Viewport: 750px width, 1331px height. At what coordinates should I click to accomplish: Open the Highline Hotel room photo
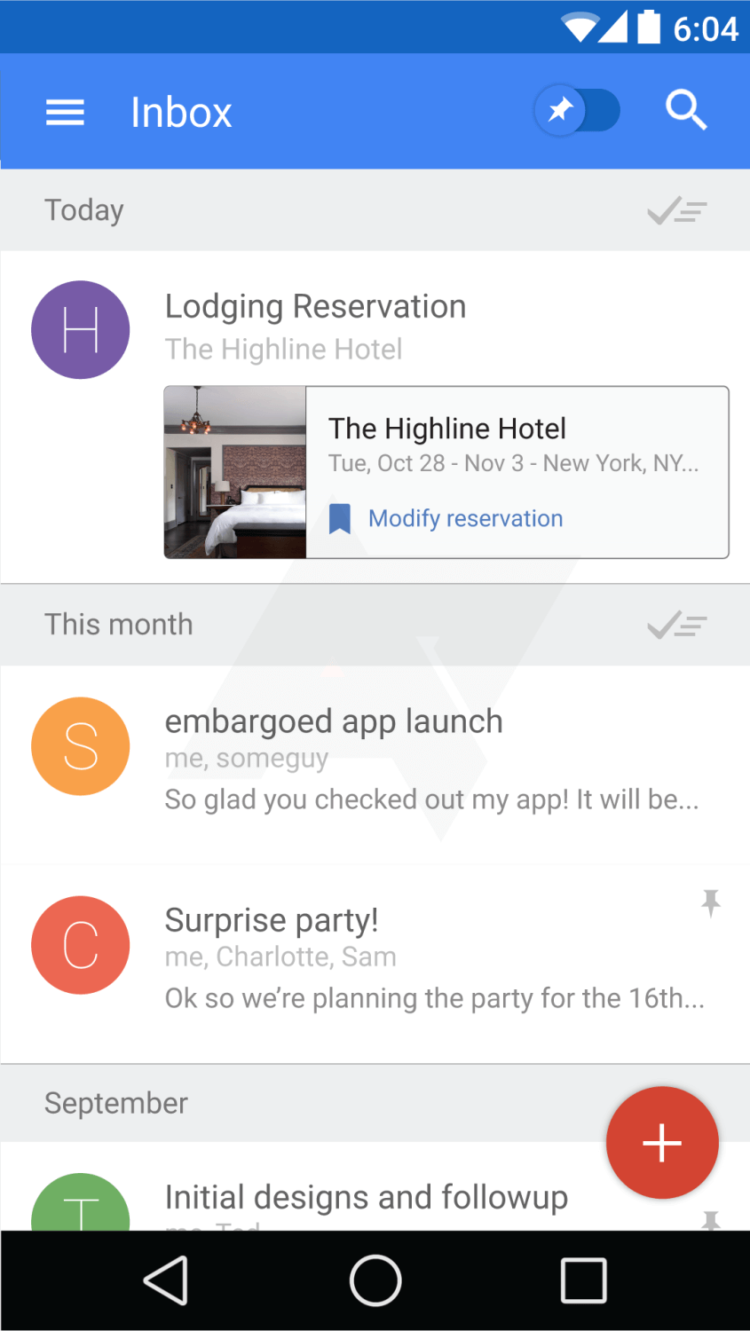point(234,471)
